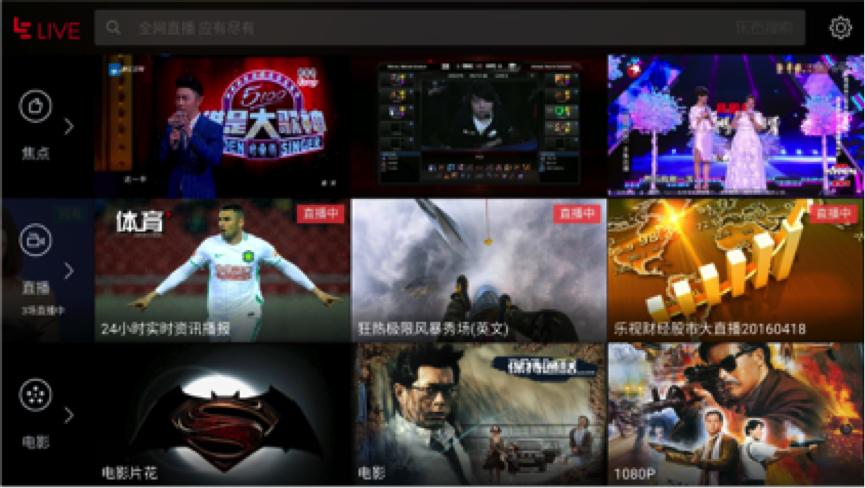Open the 电影 movie tile
Viewport: 865px width, 488px height.
tap(478, 414)
